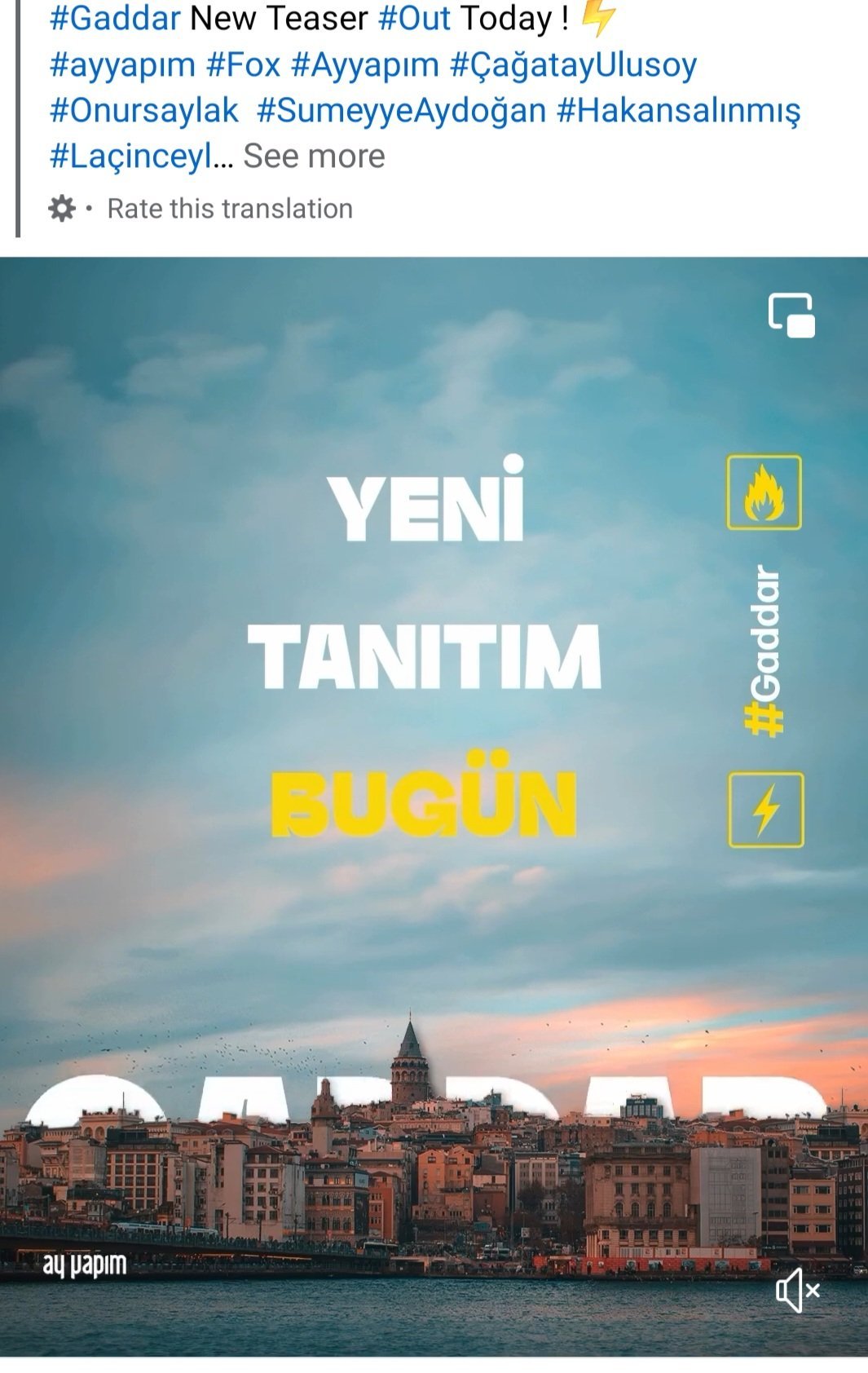Tap Rate this translation
The image size is (868, 1373).
tap(230, 209)
